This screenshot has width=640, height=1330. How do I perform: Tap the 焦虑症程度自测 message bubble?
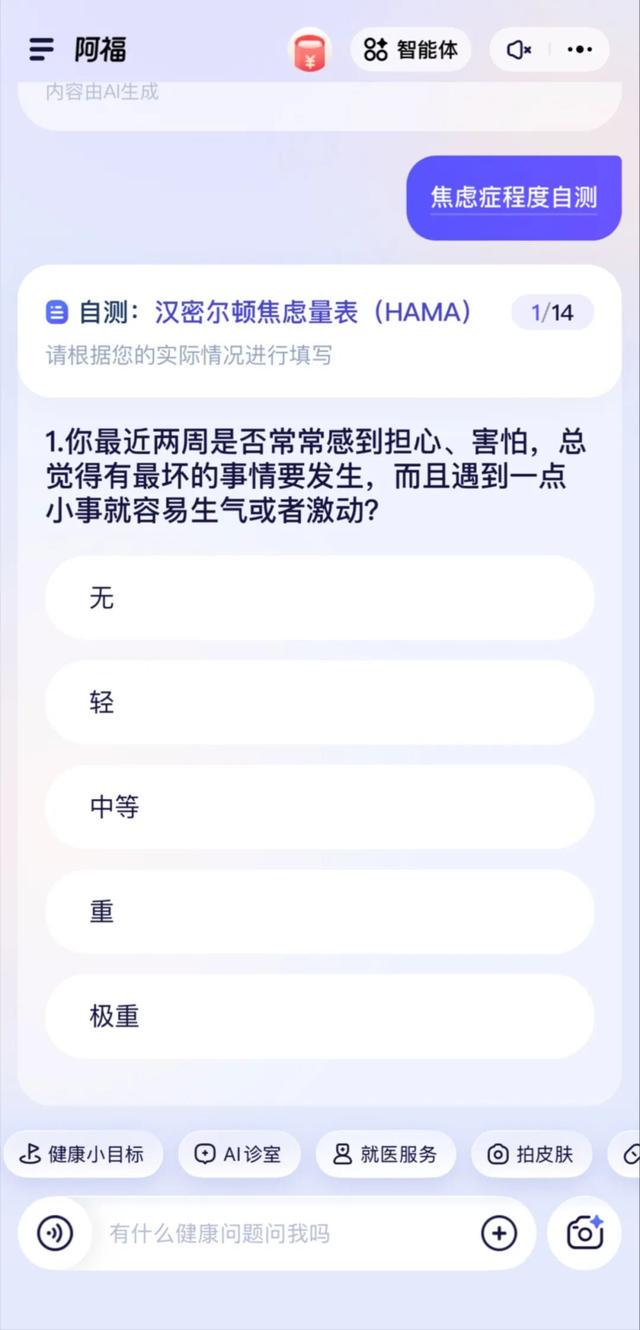coord(513,197)
